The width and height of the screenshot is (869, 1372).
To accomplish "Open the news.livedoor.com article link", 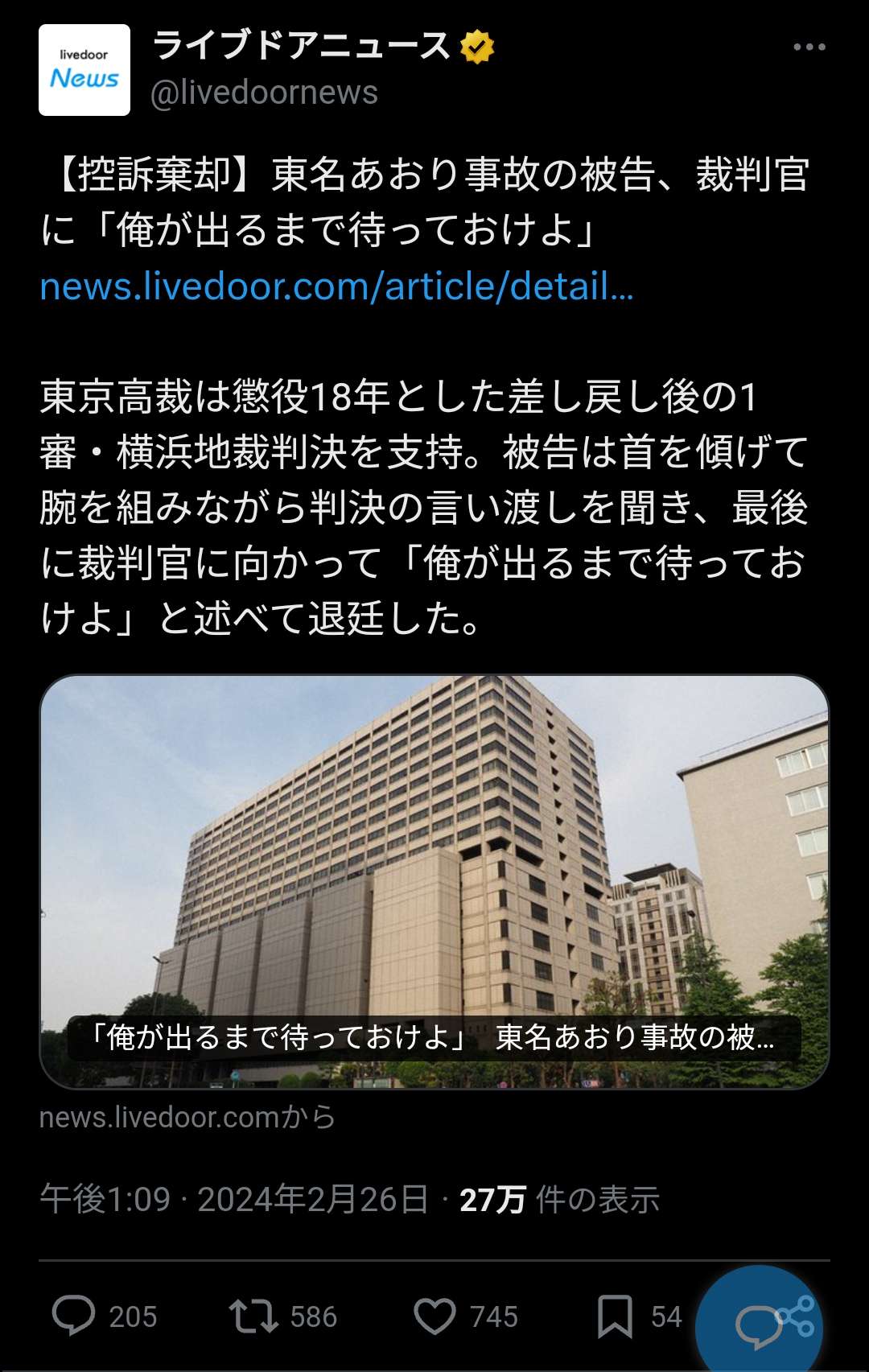I will click(x=336, y=286).
